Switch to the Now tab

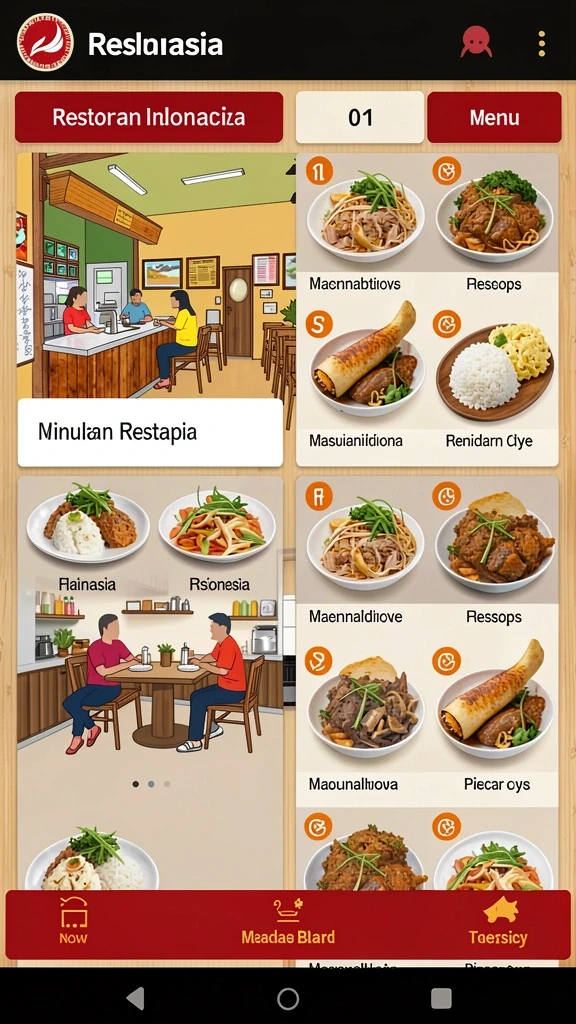73,921
